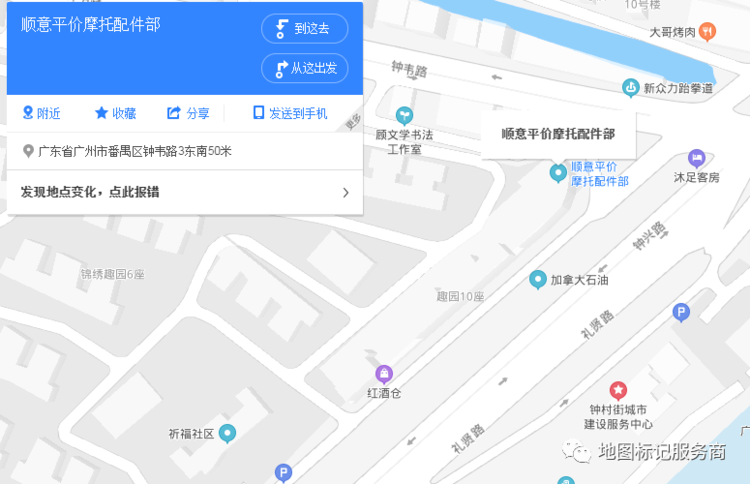Tap the 从这出发 button
The width and height of the screenshot is (750, 484).
[304, 68]
